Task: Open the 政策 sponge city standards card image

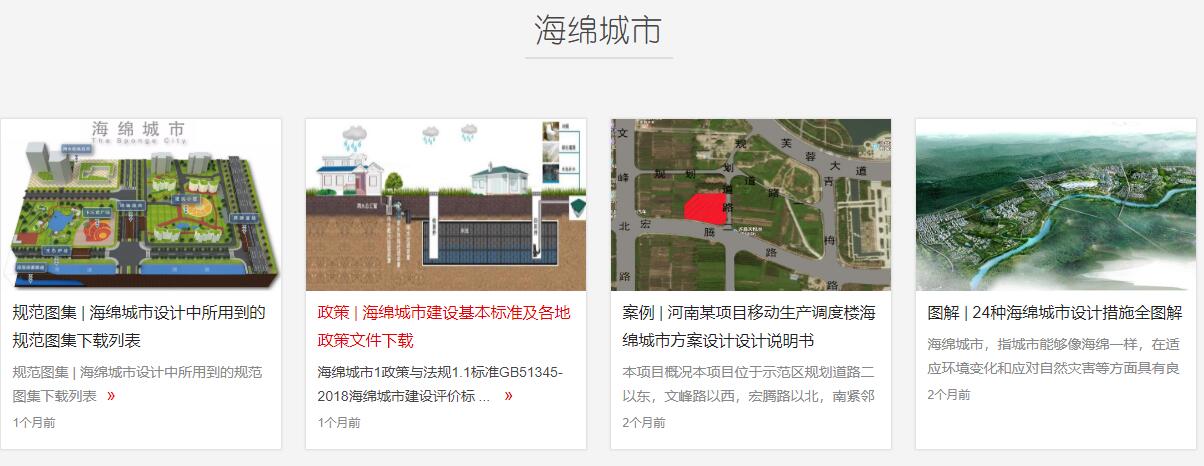Action: coord(445,205)
